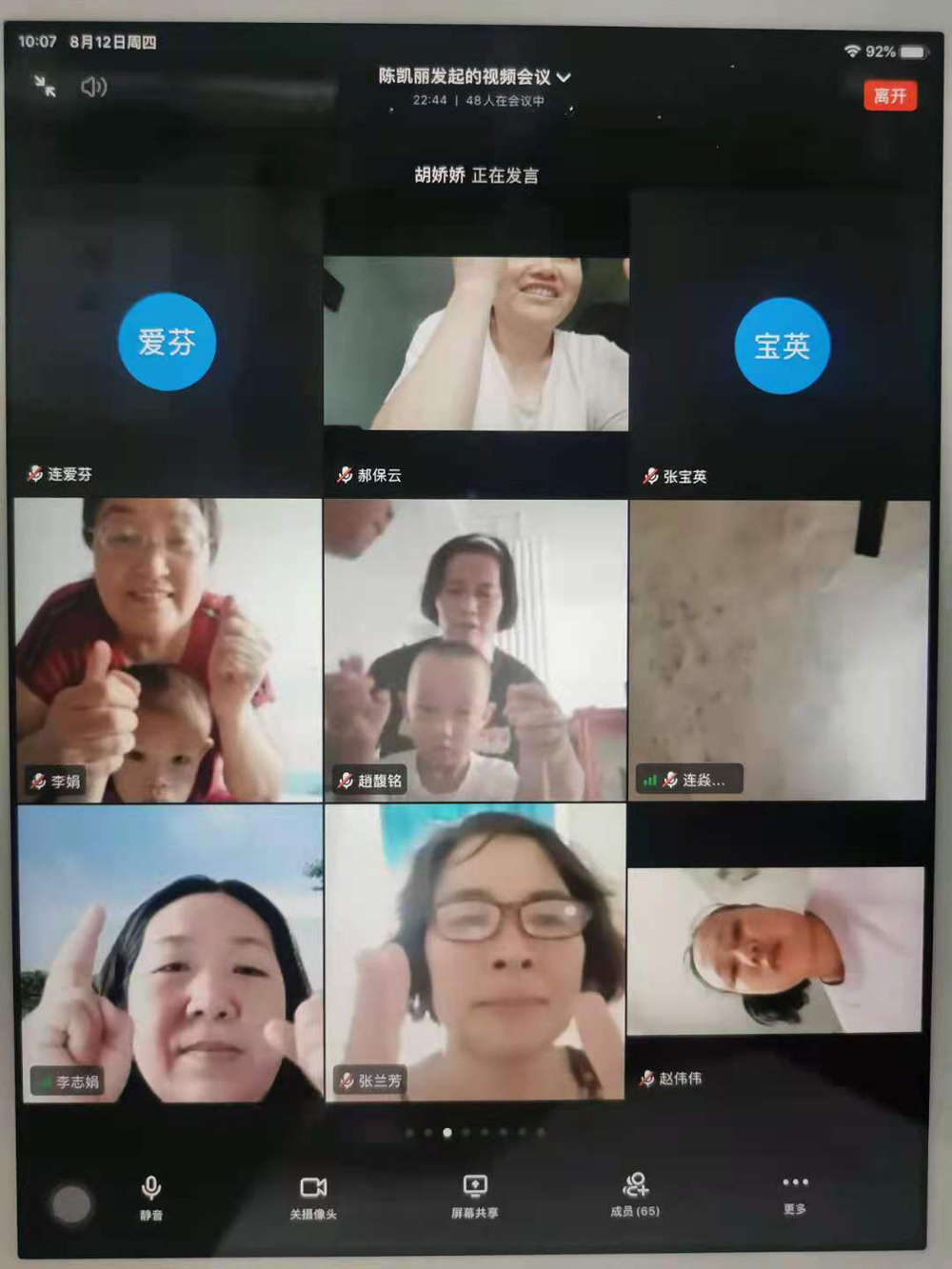Select 郝保云's video tile
This screenshot has height=1269, width=952.
pos(475,345)
